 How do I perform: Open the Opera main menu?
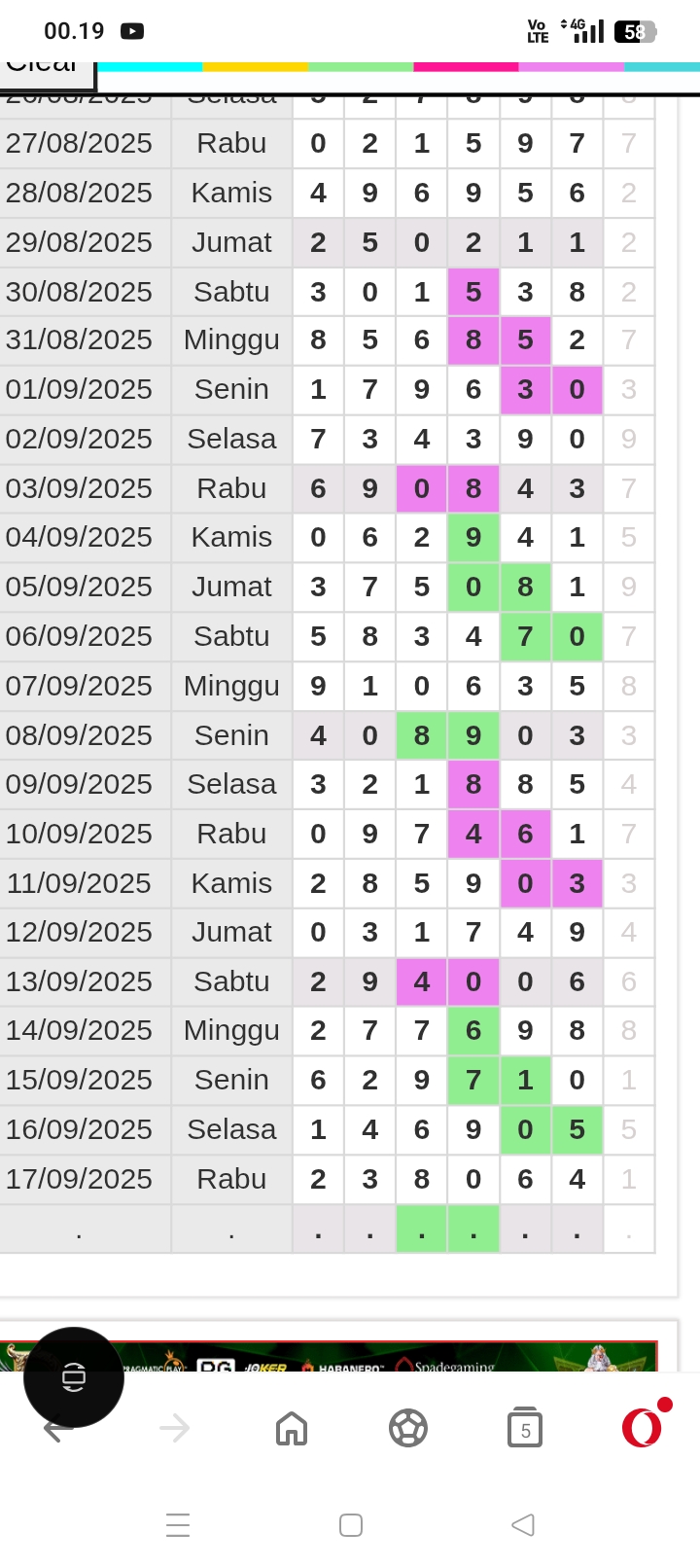tap(643, 1427)
